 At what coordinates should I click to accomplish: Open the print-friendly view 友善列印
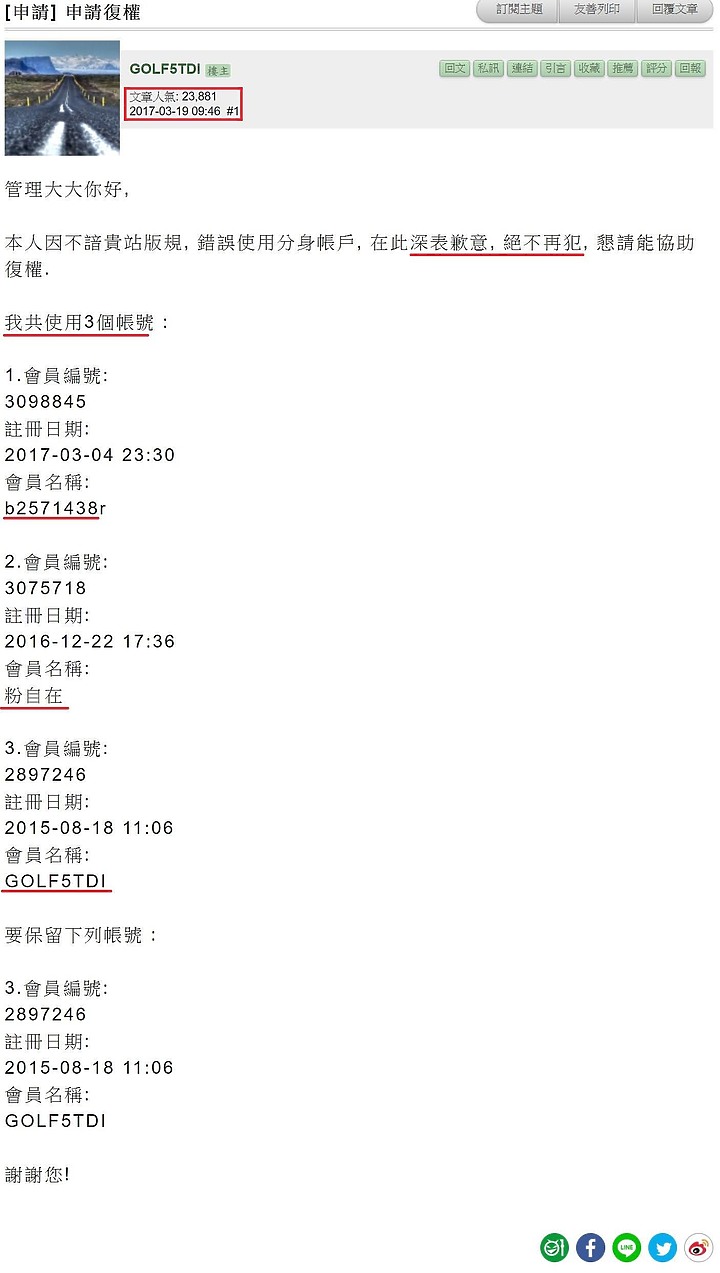point(597,9)
